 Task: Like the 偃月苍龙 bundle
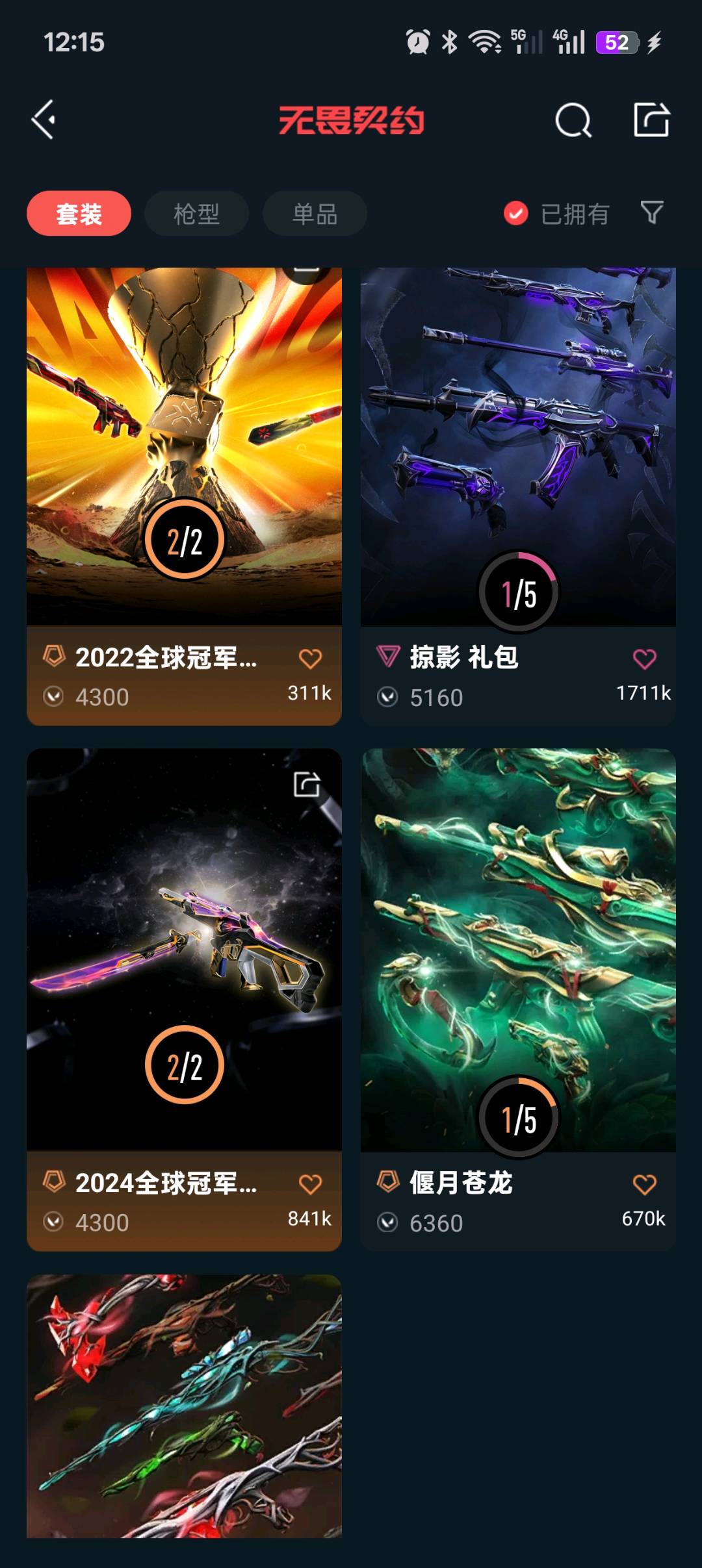pyautogui.click(x=644, y=1184)
